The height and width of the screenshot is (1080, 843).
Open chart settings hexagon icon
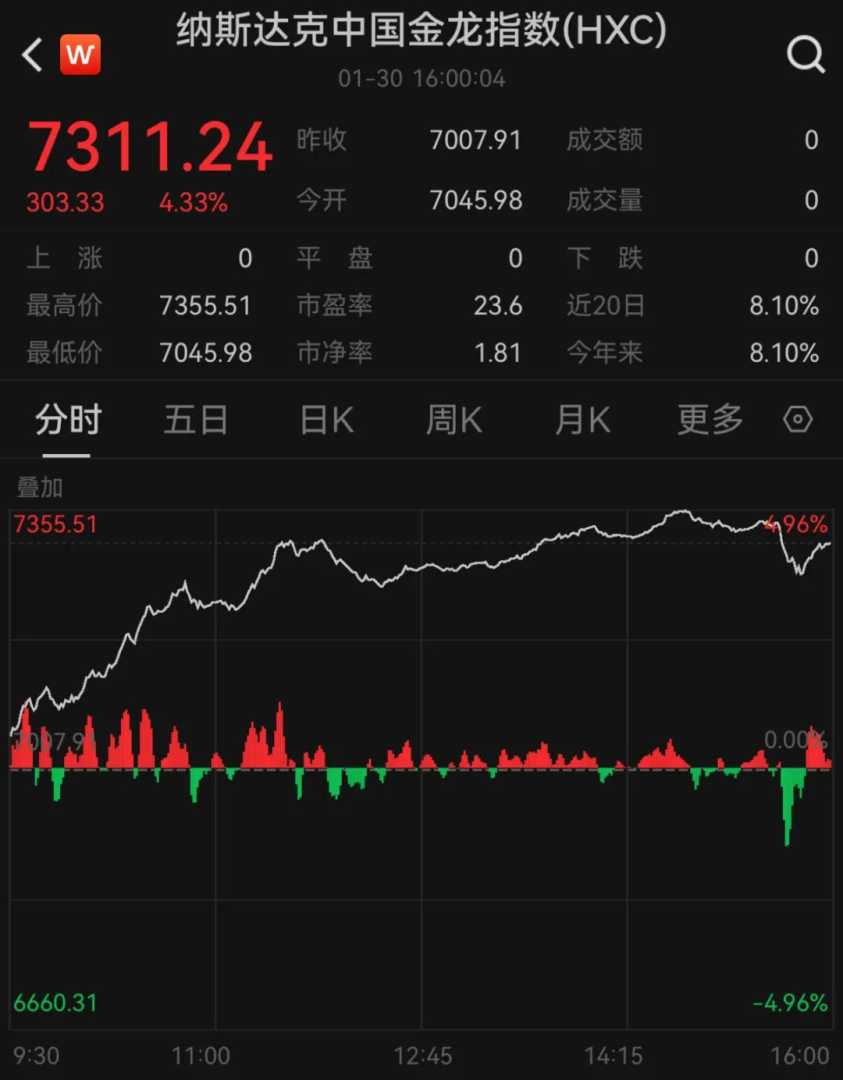point(797,420)
